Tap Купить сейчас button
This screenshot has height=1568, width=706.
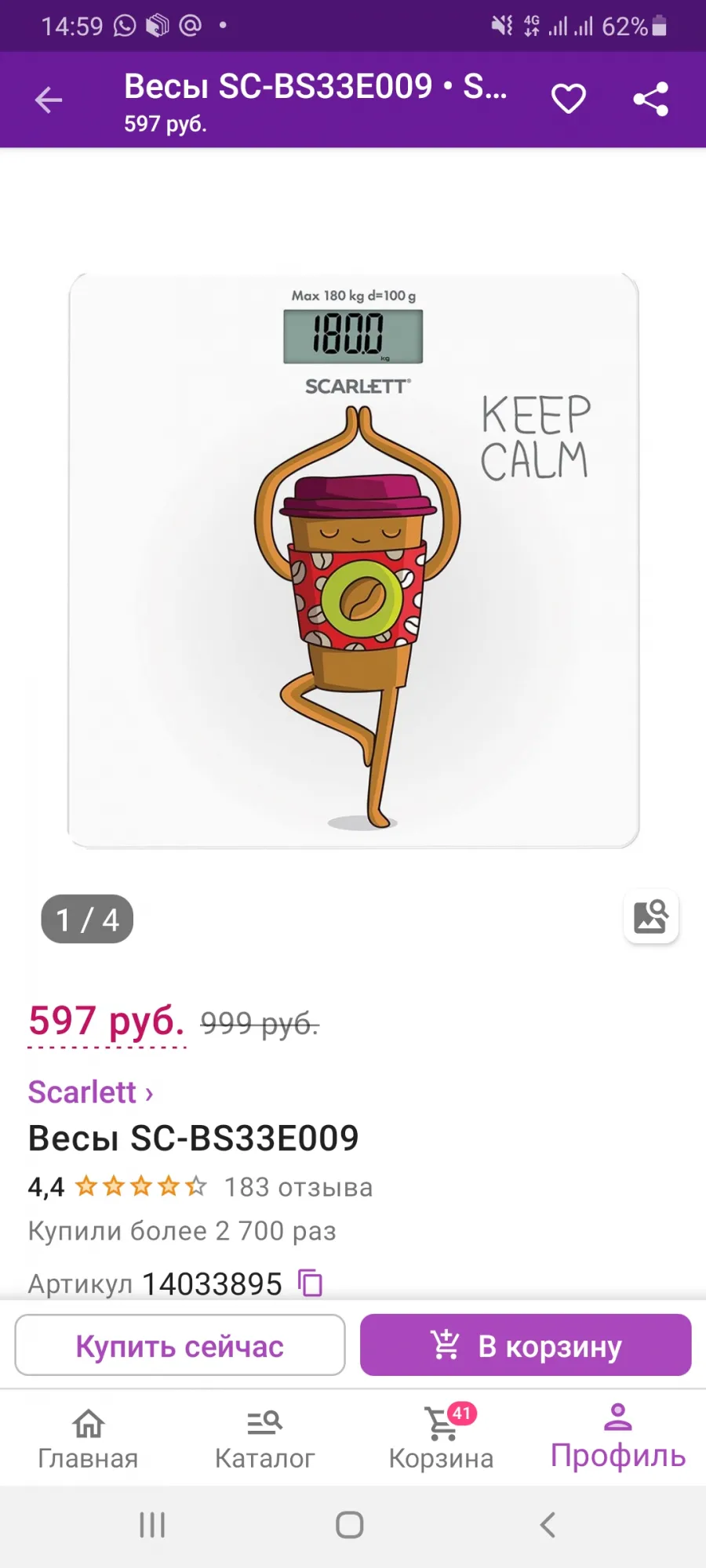point(180,1345)
